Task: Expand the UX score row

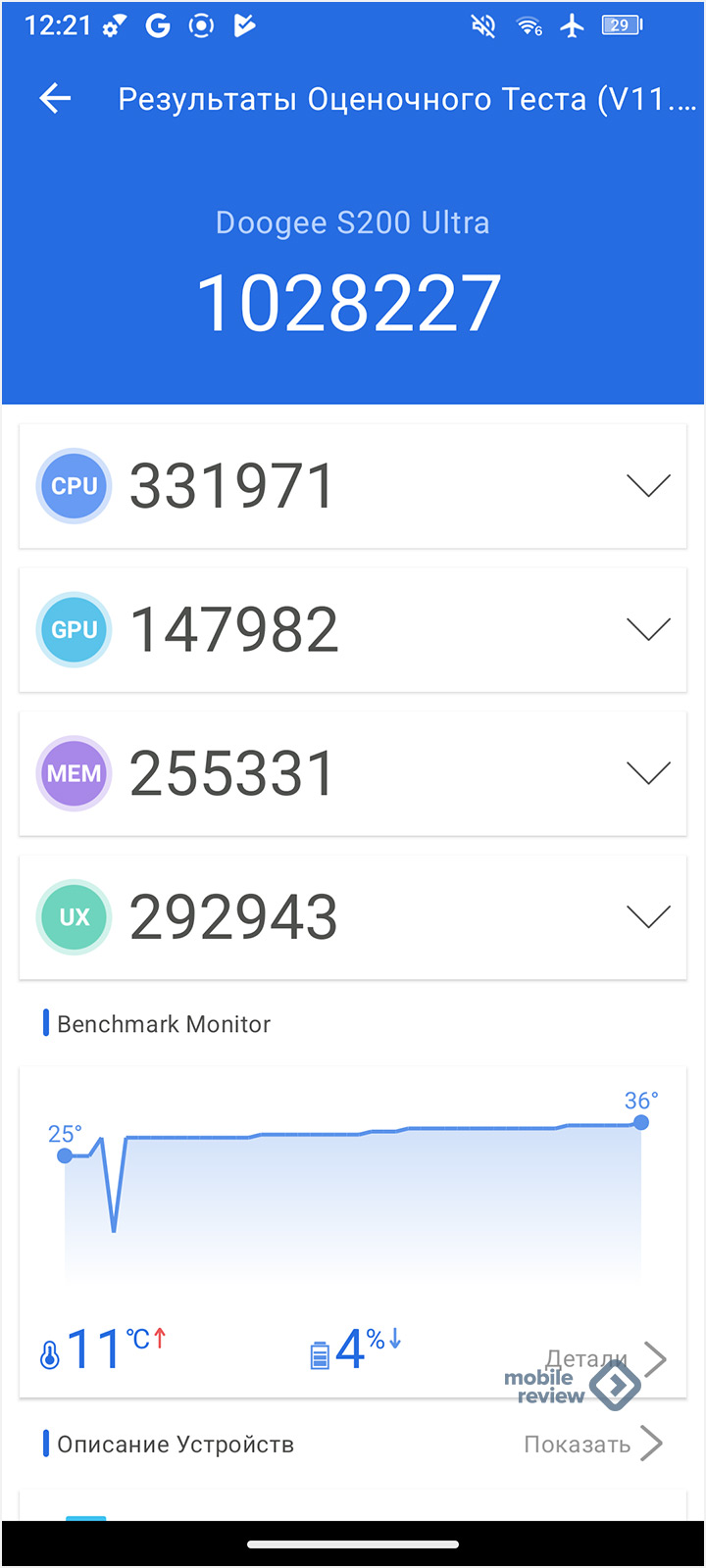Action: click(647, 917)
